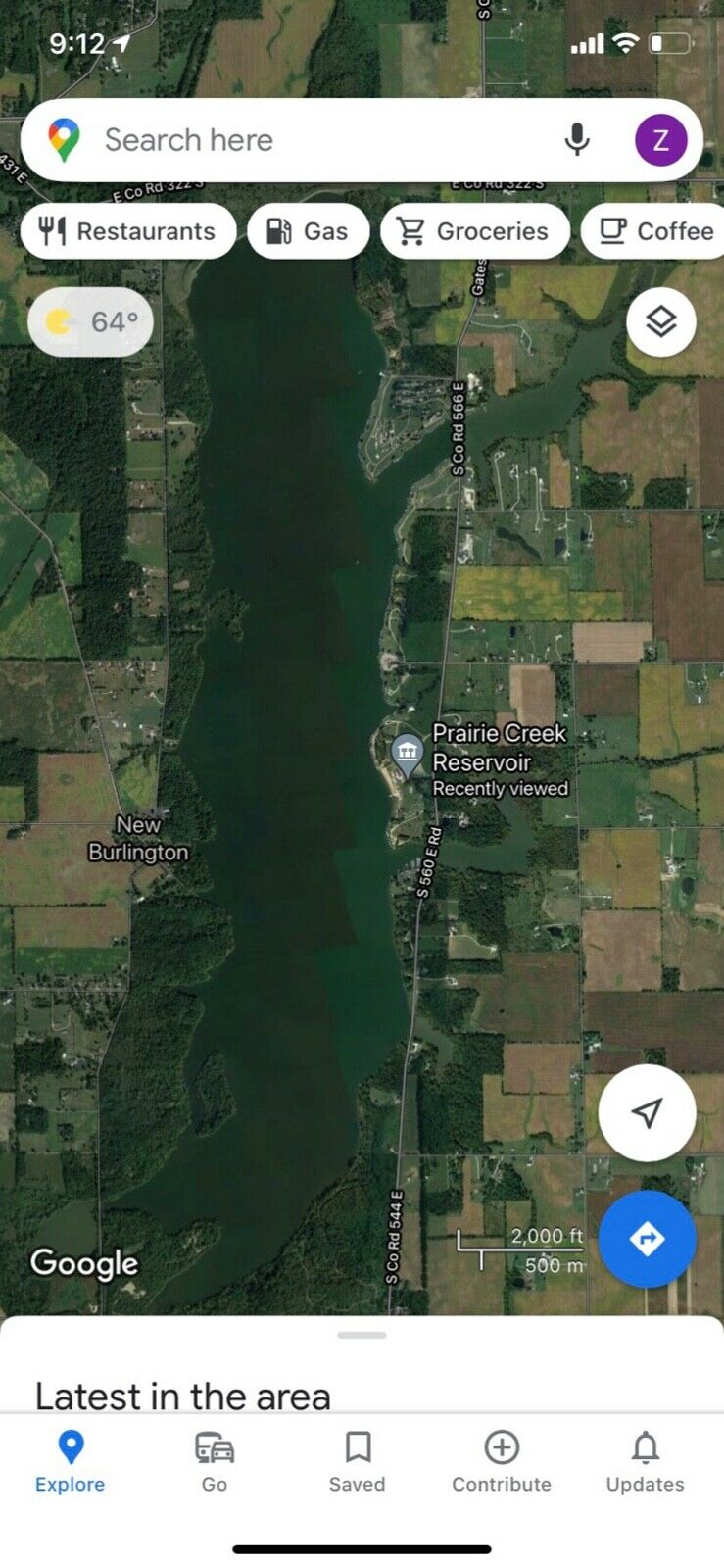The width and height of the screenshot is (724, 1568).
Task: Show Coffee places nearby
Action: pyautogui.click(x=652, y=231)
